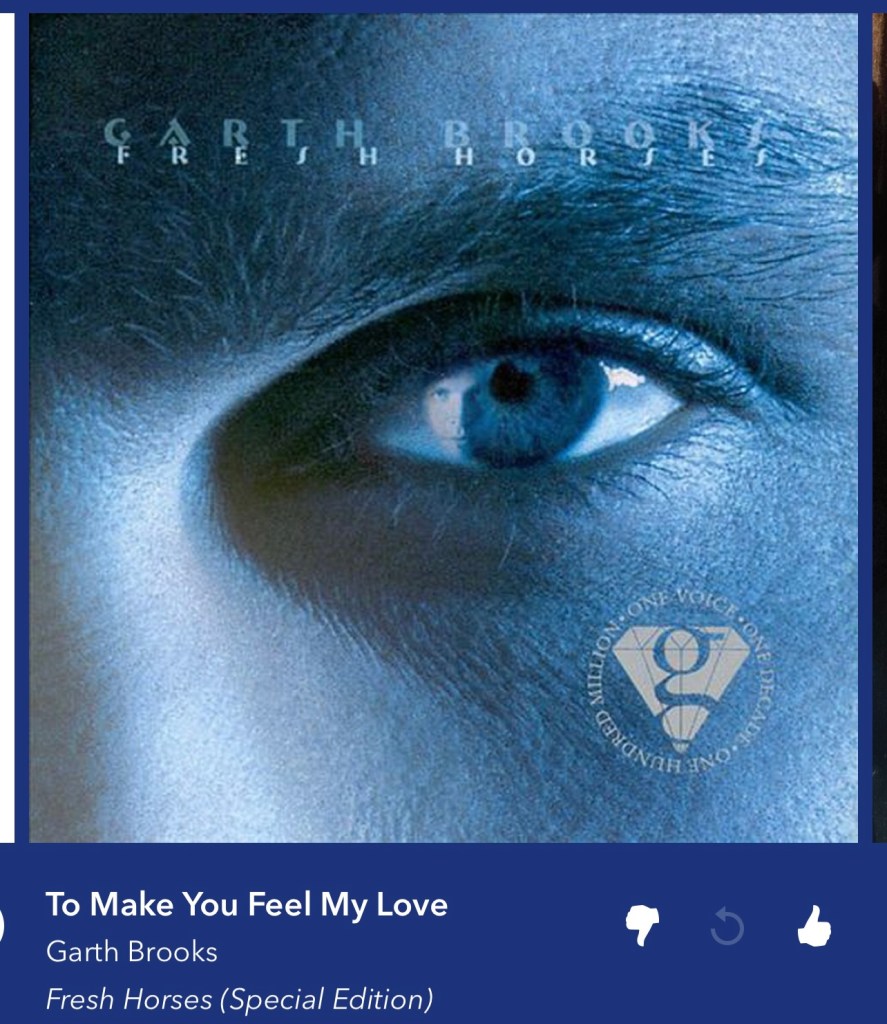Screen dimensions: 887x1024
Task: Give this song a thumbs up
Action: (814, 927)
